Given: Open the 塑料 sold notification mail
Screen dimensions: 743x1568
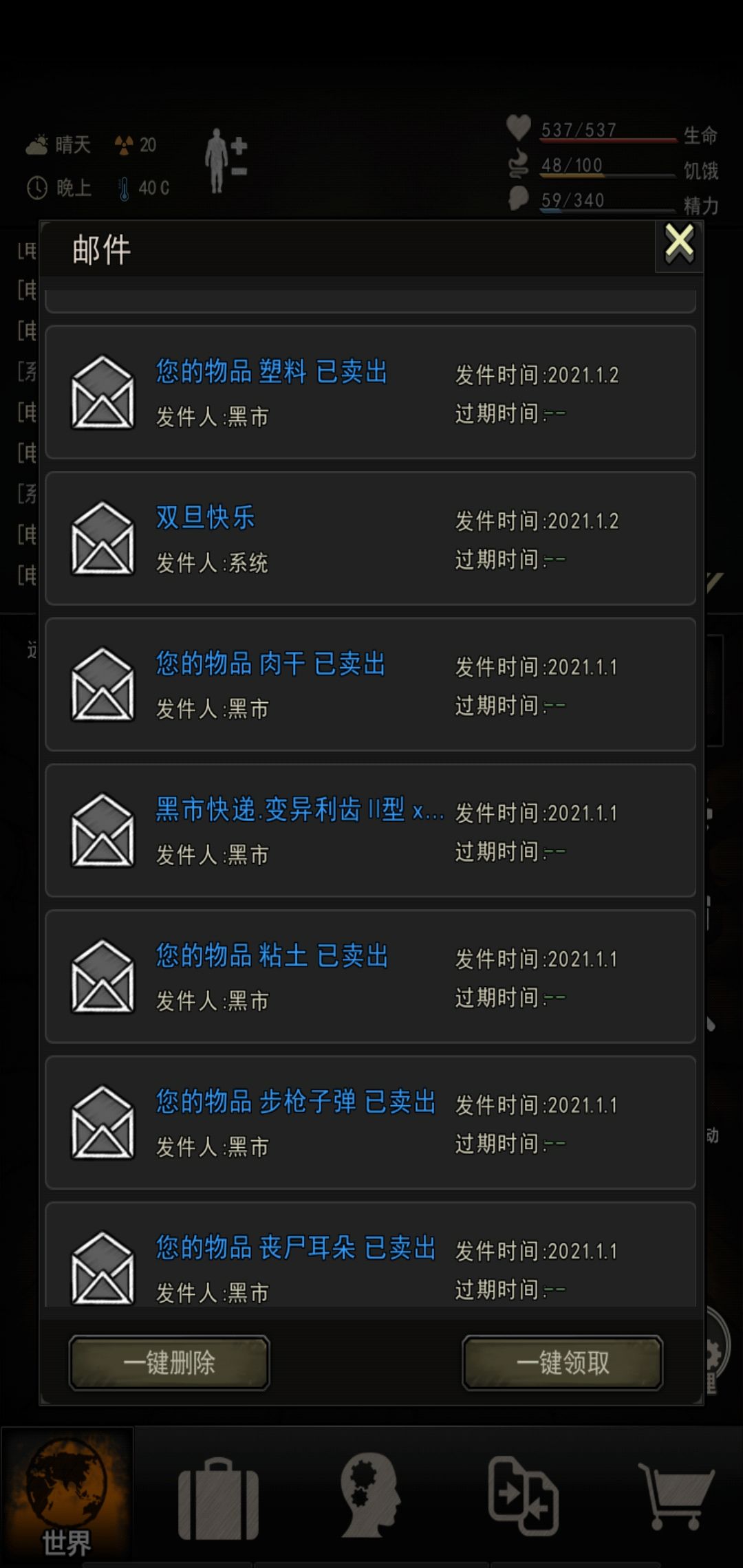Looking at the screenshot, I should (x=371, y=391).
